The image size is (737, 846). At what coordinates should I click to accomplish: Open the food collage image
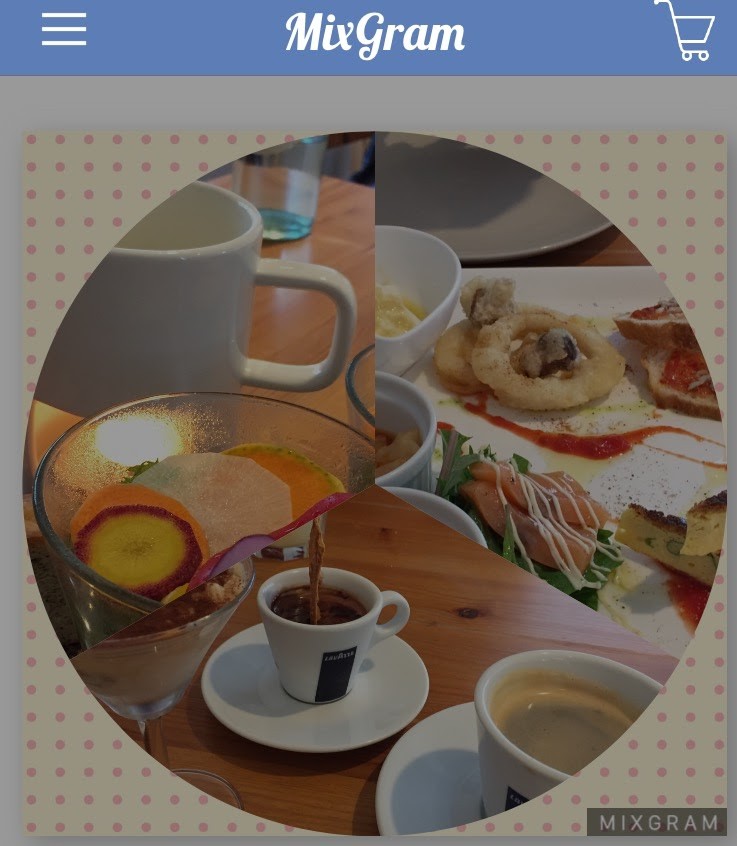pos(375,483)
